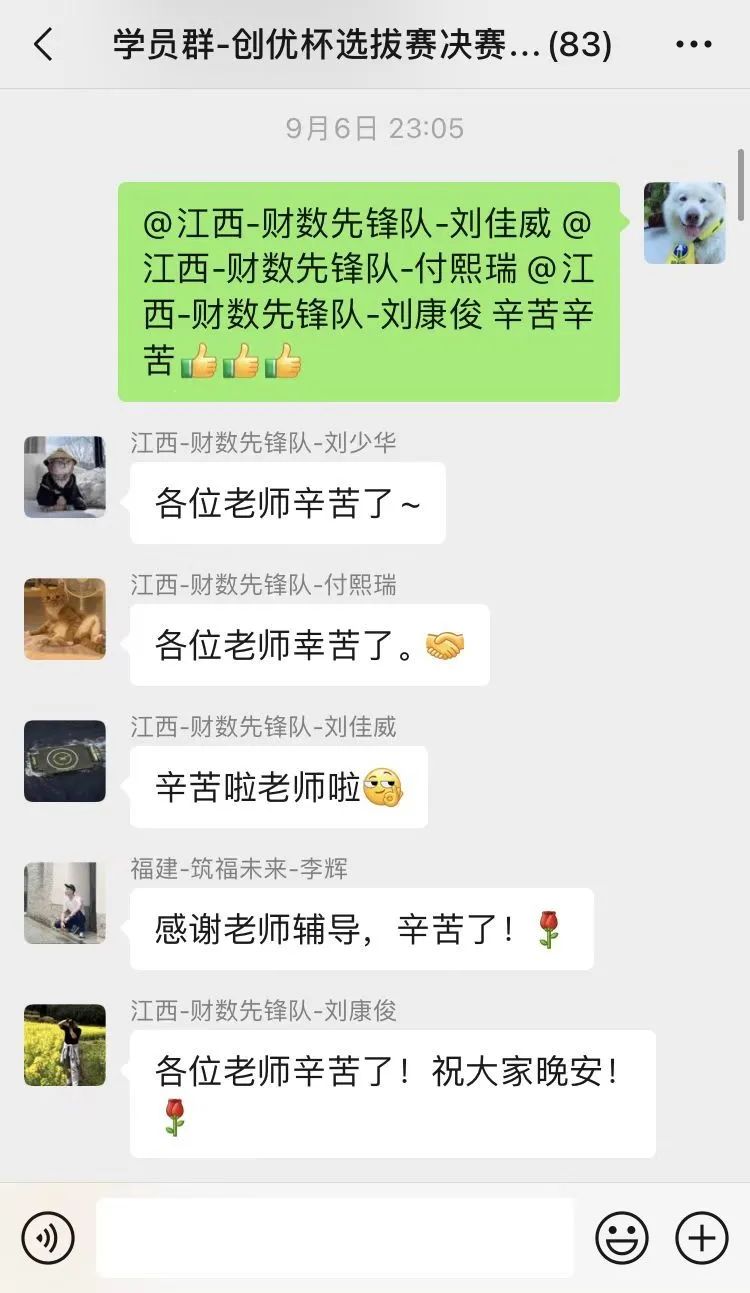The width and height of the screenshot is (750, 1293).
Task: Tap the dog avatar of the green message sender
Action: coord(684,222)
